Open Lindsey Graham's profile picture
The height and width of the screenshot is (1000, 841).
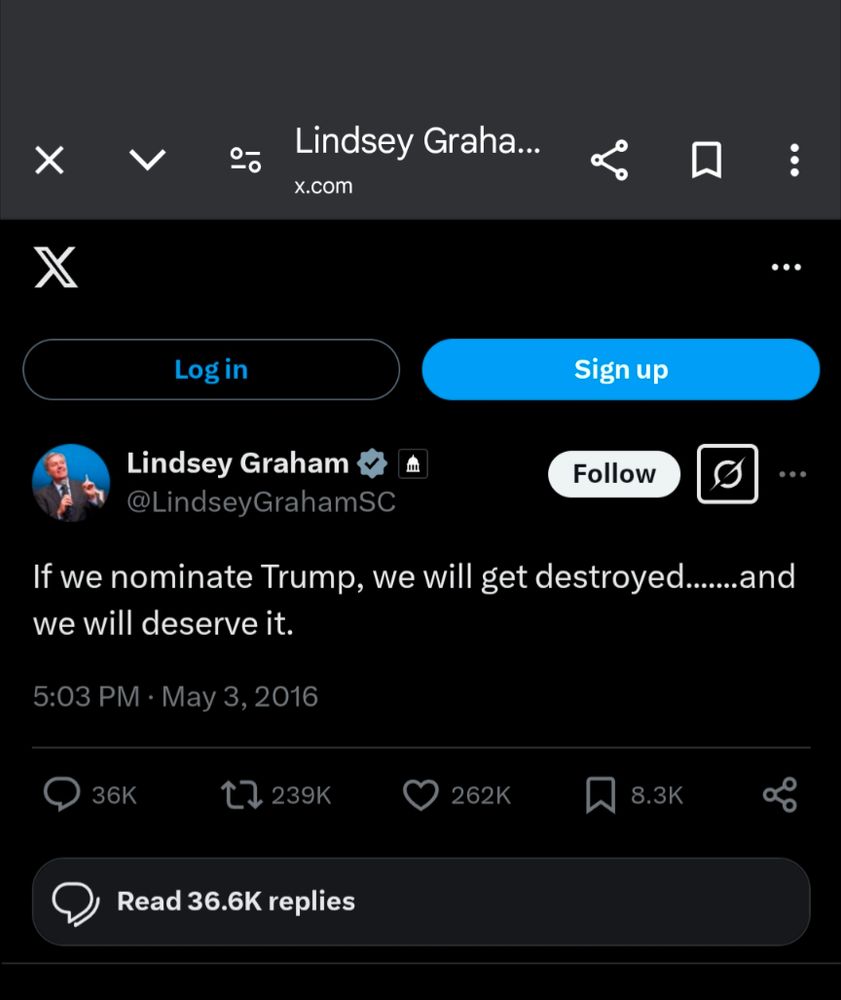click(71, 483)
